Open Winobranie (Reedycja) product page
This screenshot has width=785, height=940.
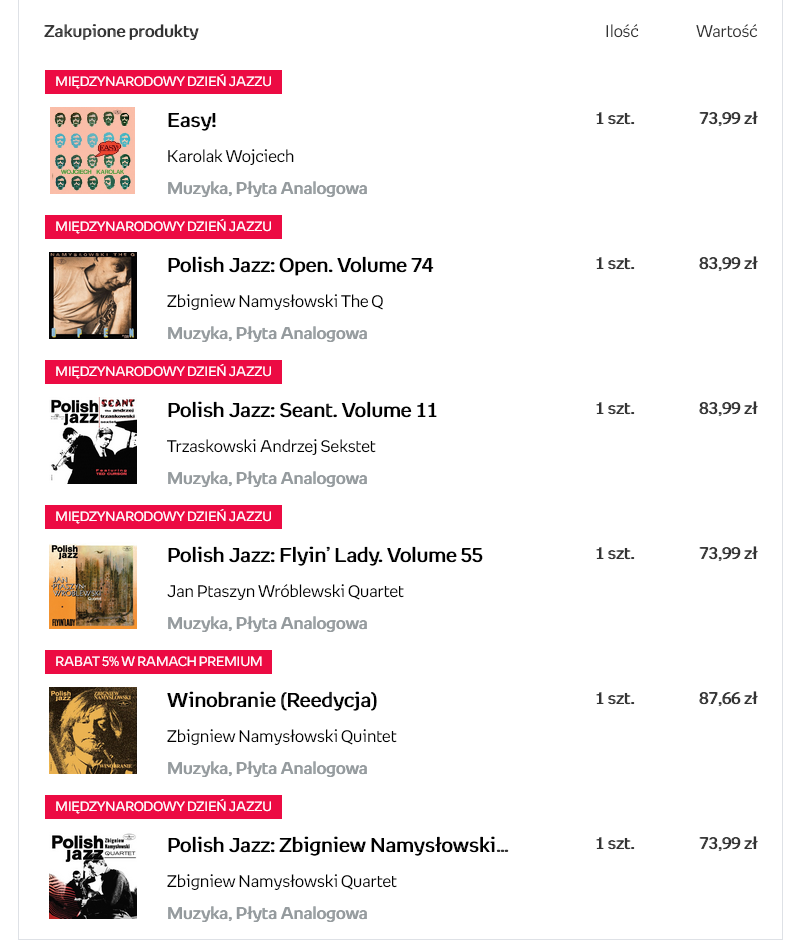(272, 700)
